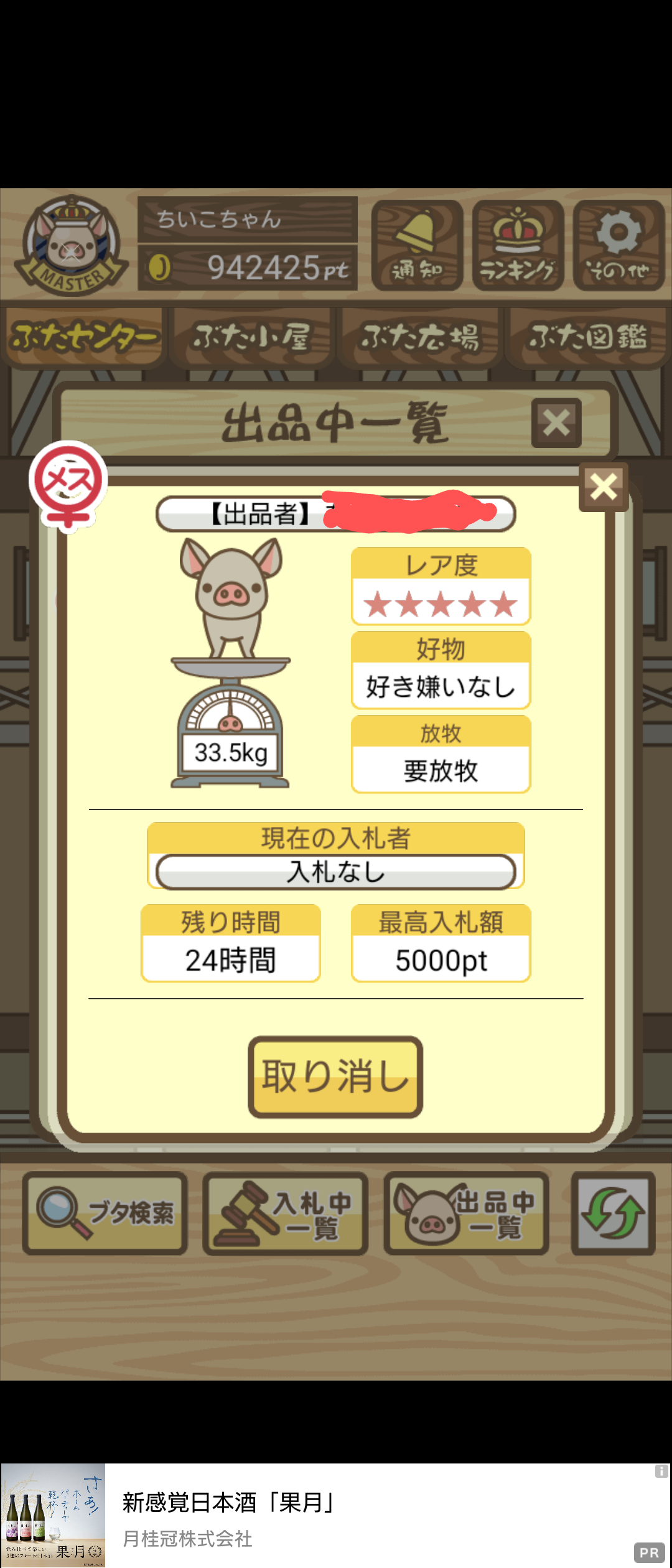This screenshot has width=672, height=1568.
Task: Open the ランキング crown button
Action: (x=518, y=245)
